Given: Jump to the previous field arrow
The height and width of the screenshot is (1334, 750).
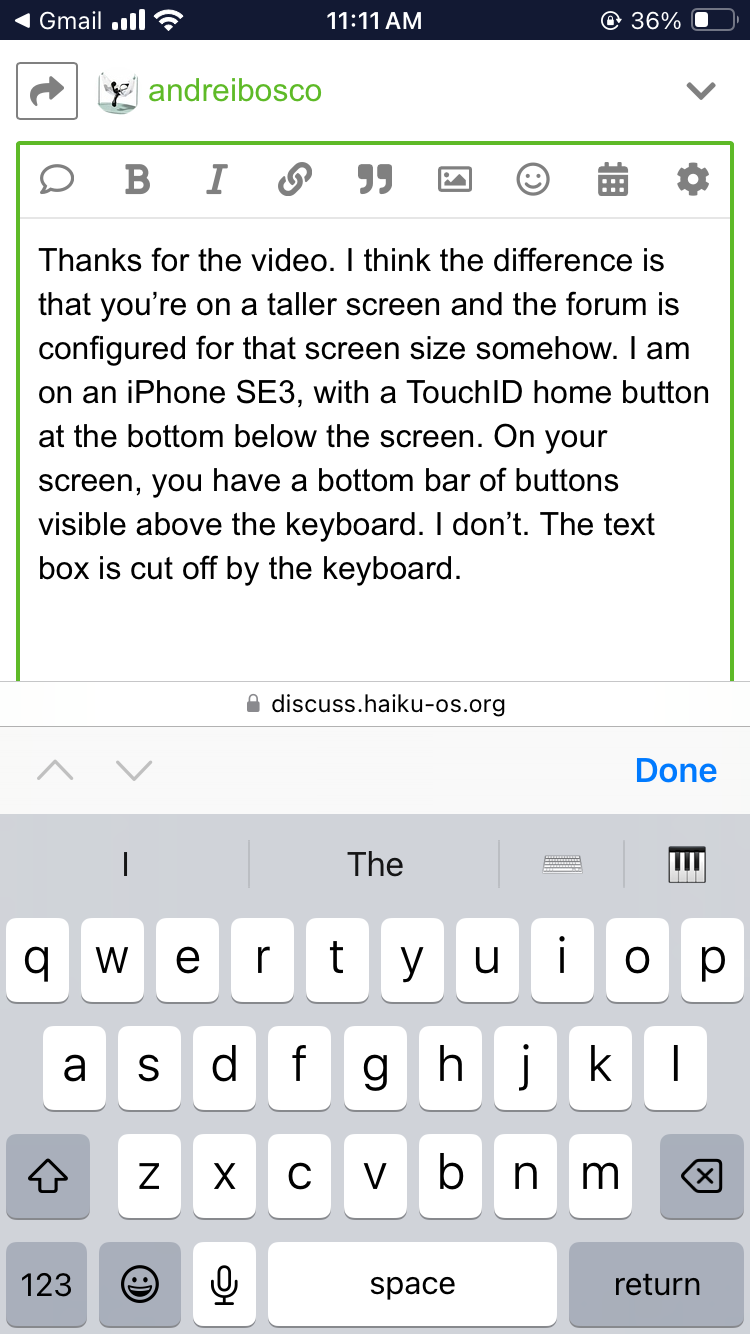Looking at the screenshot, I should [55, 770].
